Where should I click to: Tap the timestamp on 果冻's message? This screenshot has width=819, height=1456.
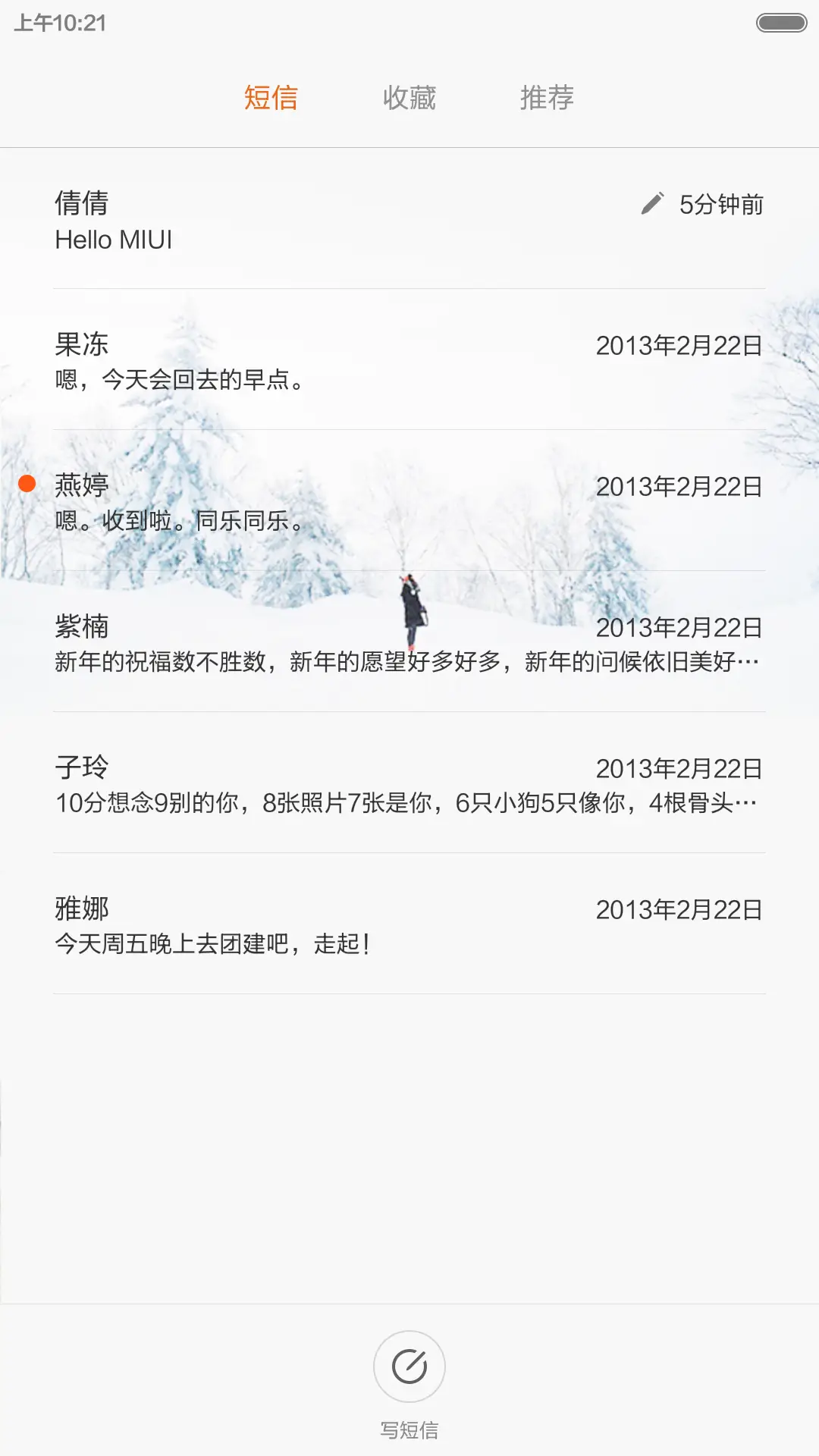(679, 345)
